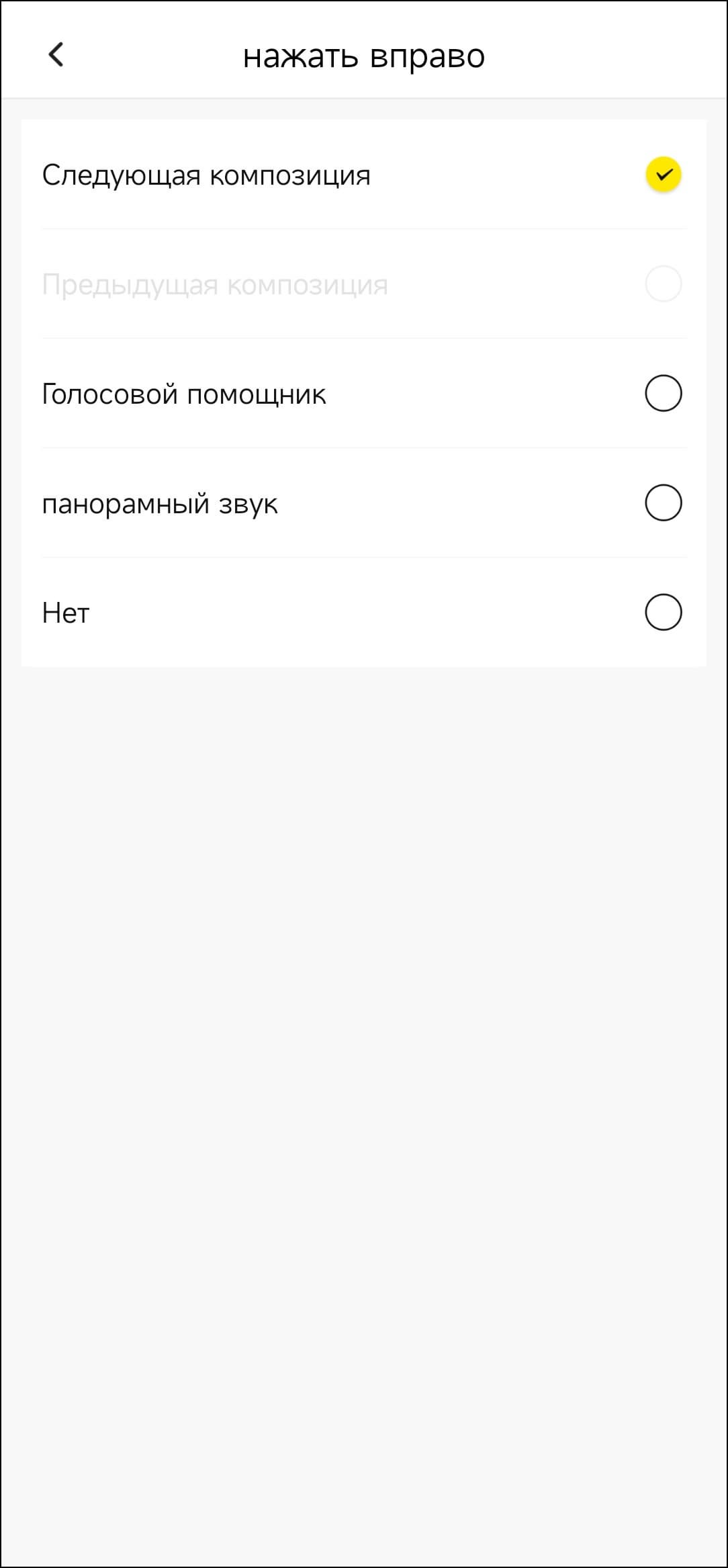Set the gesture action to Нет
The width and height of the screenshot is (728, 1568).
pyautogui.click(x=363, y=612)
